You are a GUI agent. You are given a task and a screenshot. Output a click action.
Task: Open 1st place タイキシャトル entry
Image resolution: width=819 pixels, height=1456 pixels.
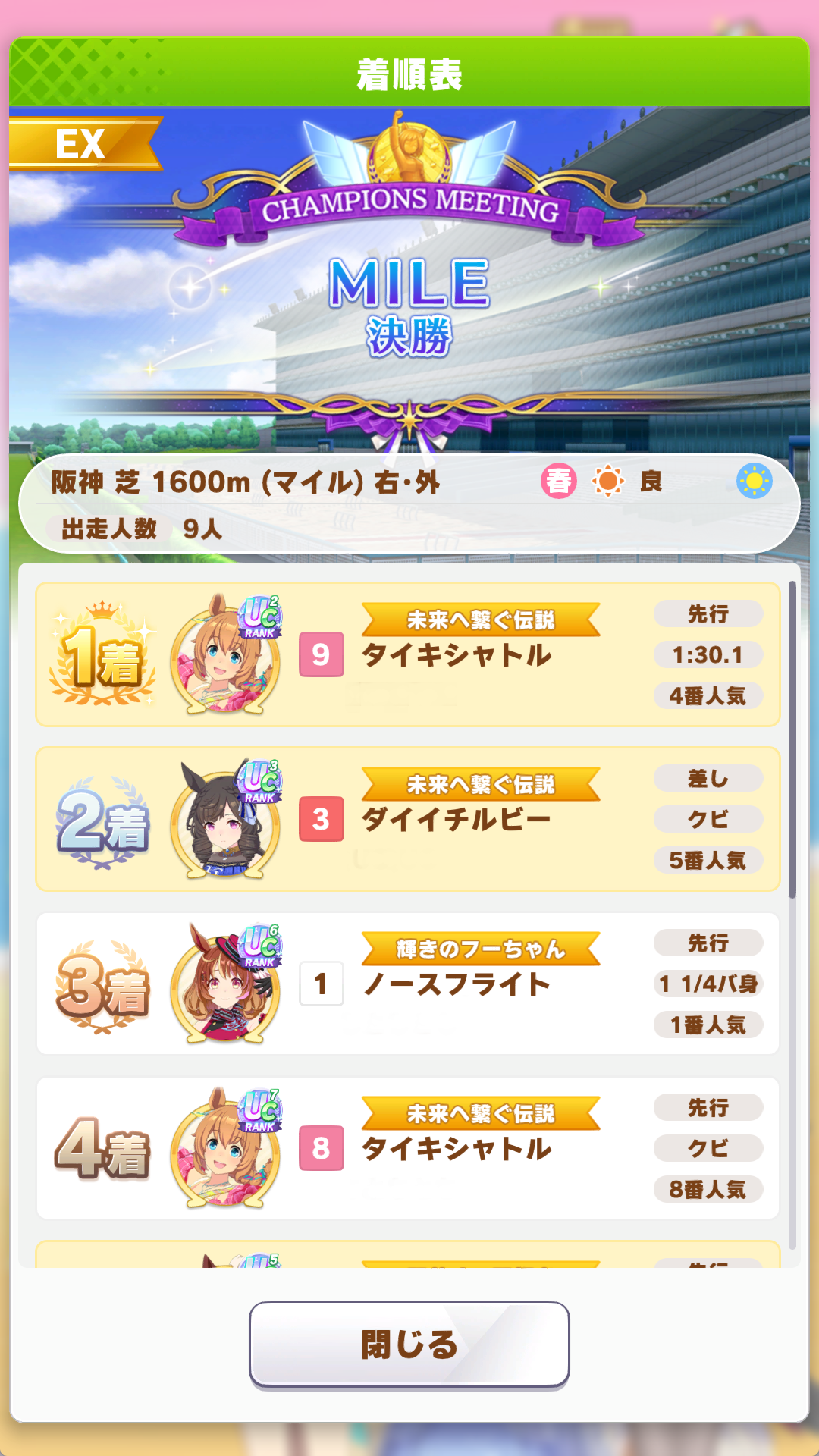408,654
